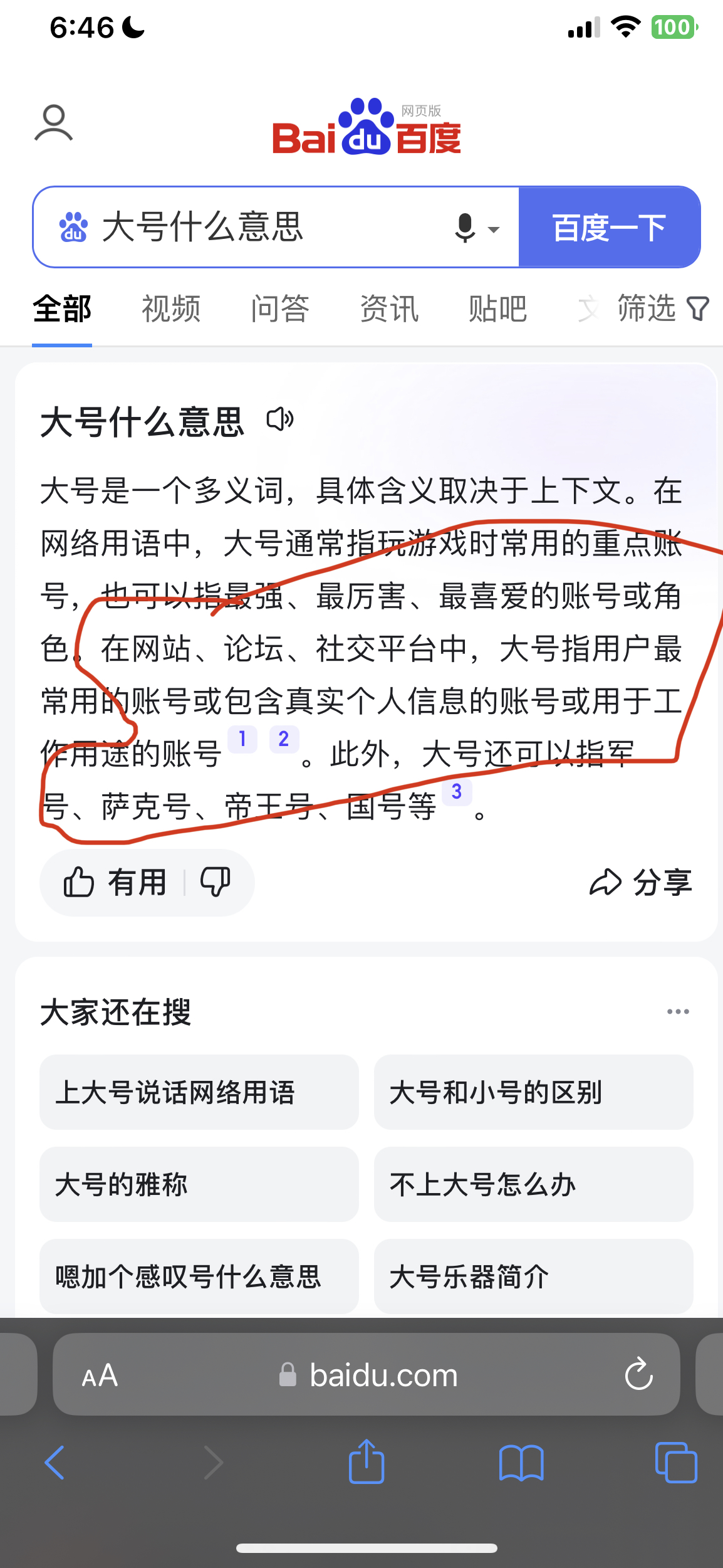The width and height of the screenshot is (723, 1568).
Task: Open the three-dot menu beside 大家还在搜
Action: pyautogui.click(x=678, y=1011)
